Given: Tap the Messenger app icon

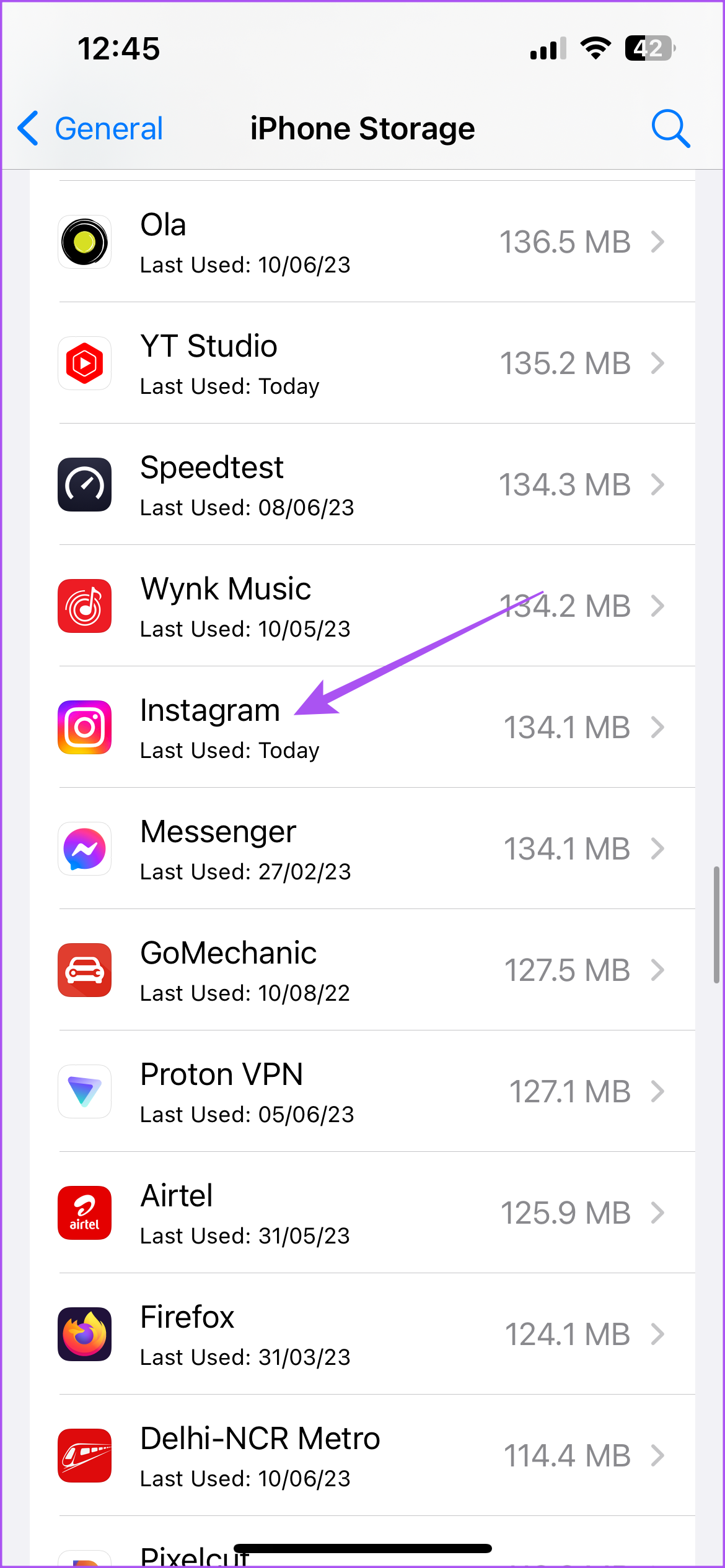Looking at the screenshot, I should point(84,848).
